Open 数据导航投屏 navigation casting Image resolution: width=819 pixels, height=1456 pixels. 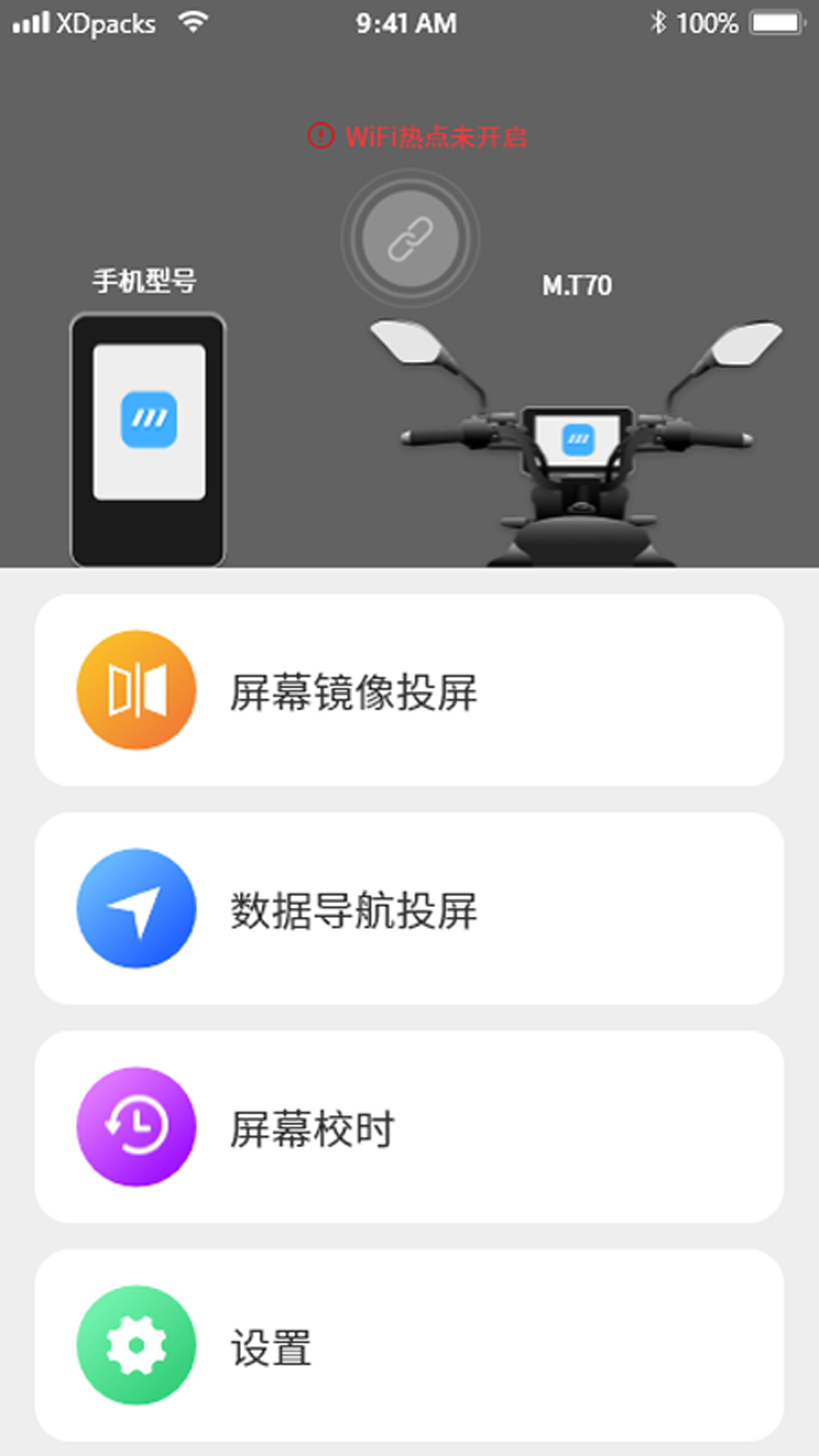(x=409, y=908)
